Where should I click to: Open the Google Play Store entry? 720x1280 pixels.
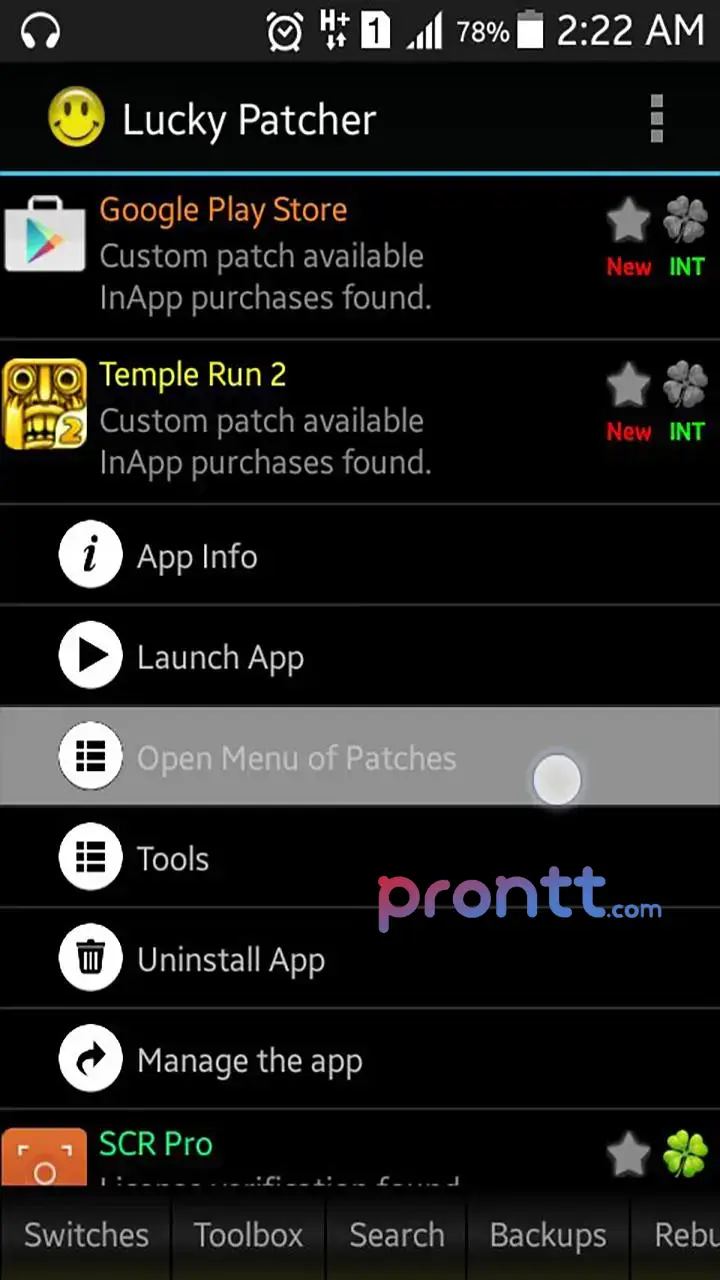coord(300,254)
